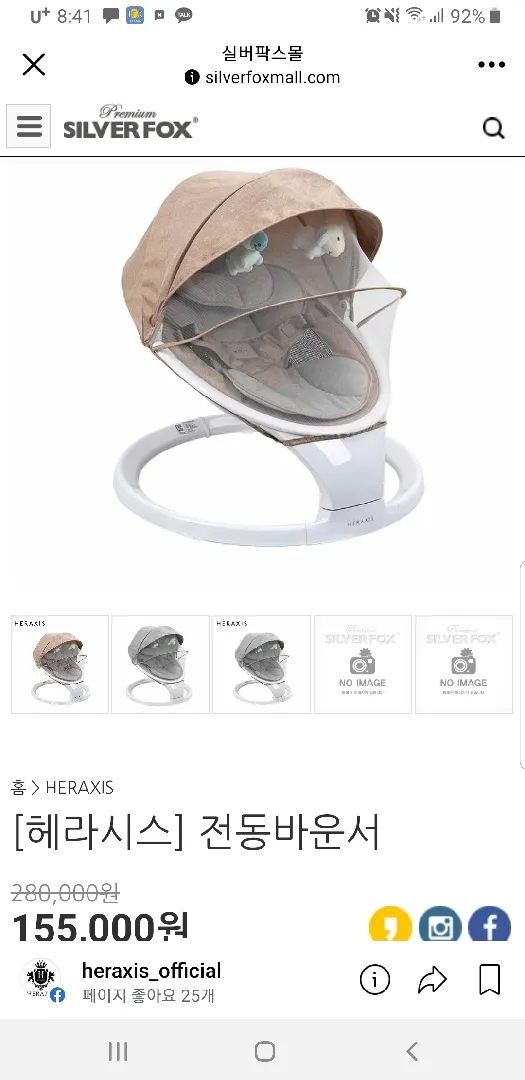Share product on Facebook icon
Image resolution: width=525 pixels, height=1080 pixels.
click(x=490, y=924)
